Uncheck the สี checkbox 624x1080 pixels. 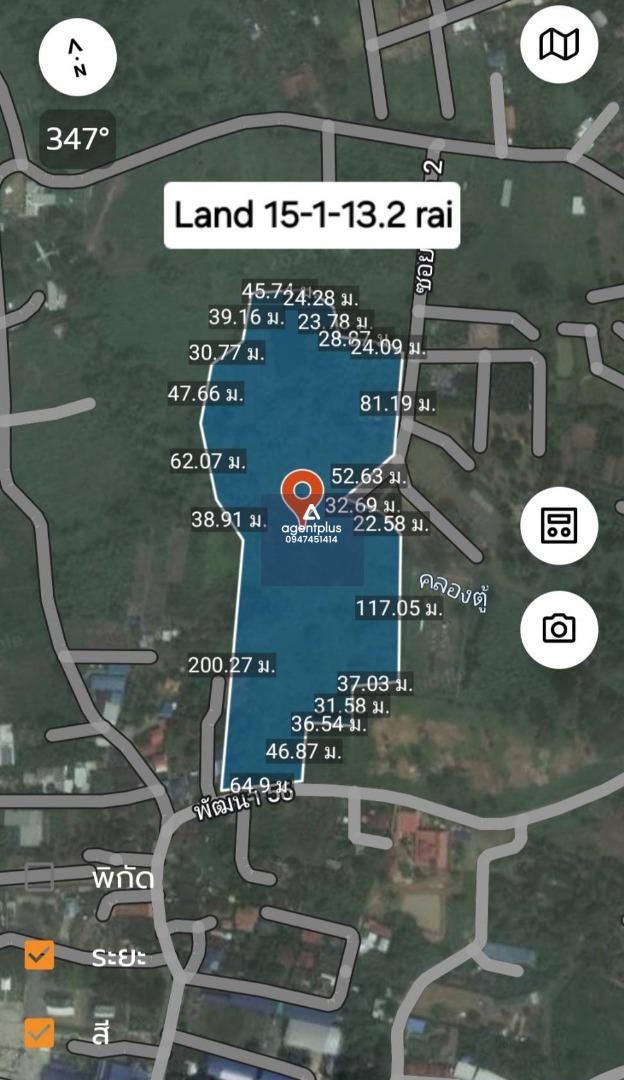coord(39,1033)
